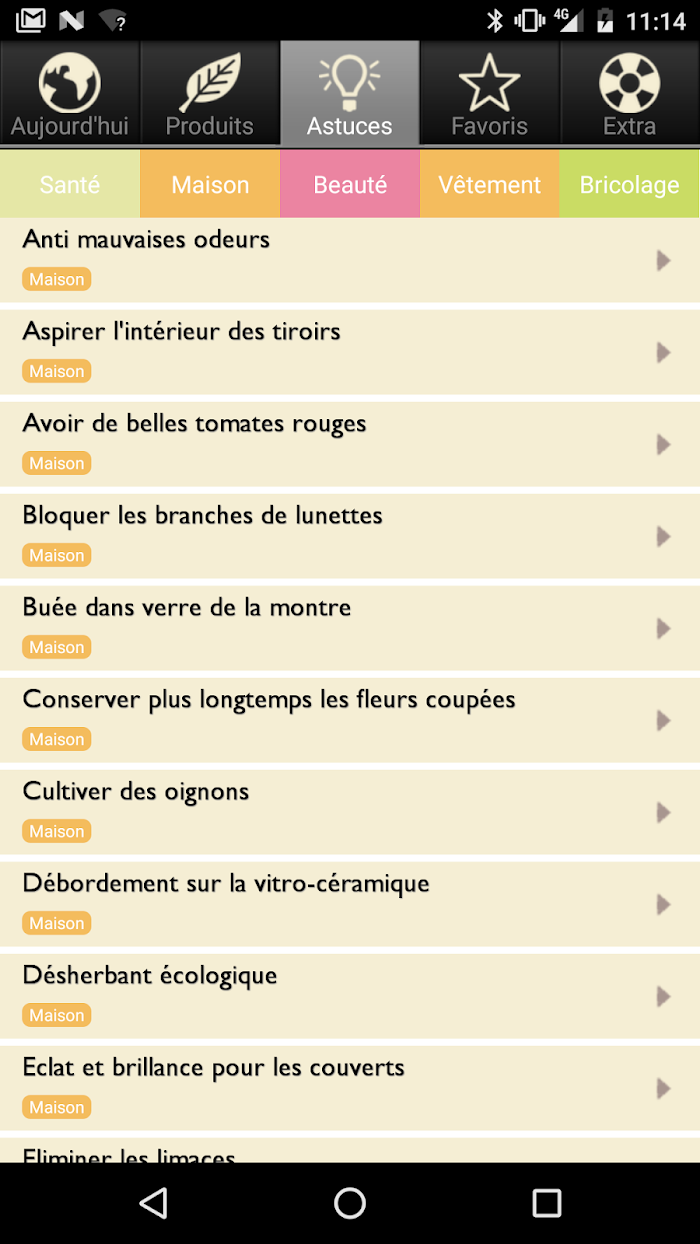The width and height of the screenshot is (700, 1244).
Task: View Avoir de belles tomates rouges
Action: [350, 444]
